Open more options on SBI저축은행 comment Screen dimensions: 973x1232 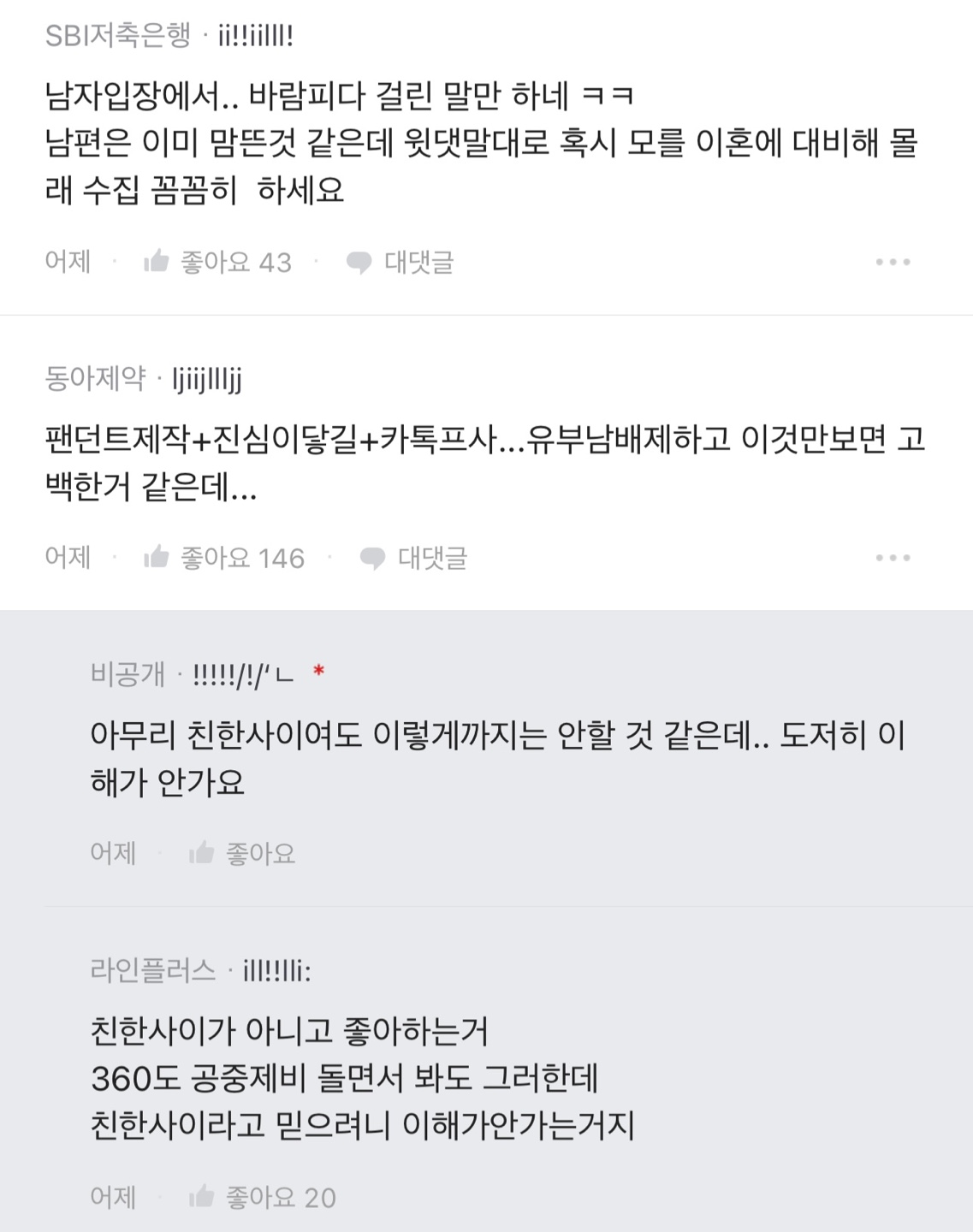pyautogui.click(x=893, y=262)
